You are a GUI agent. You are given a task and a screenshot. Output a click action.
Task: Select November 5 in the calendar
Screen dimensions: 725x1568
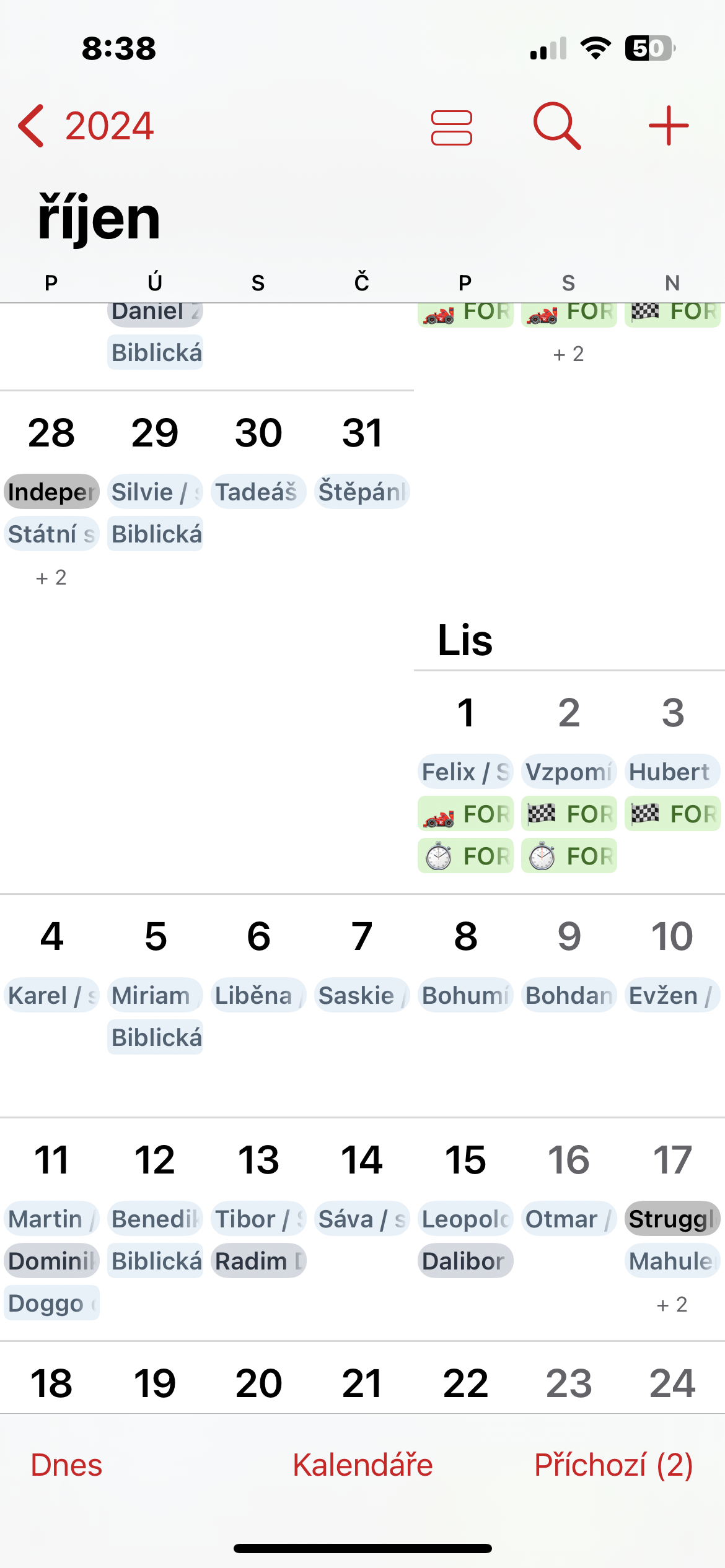tap(155, 936)
